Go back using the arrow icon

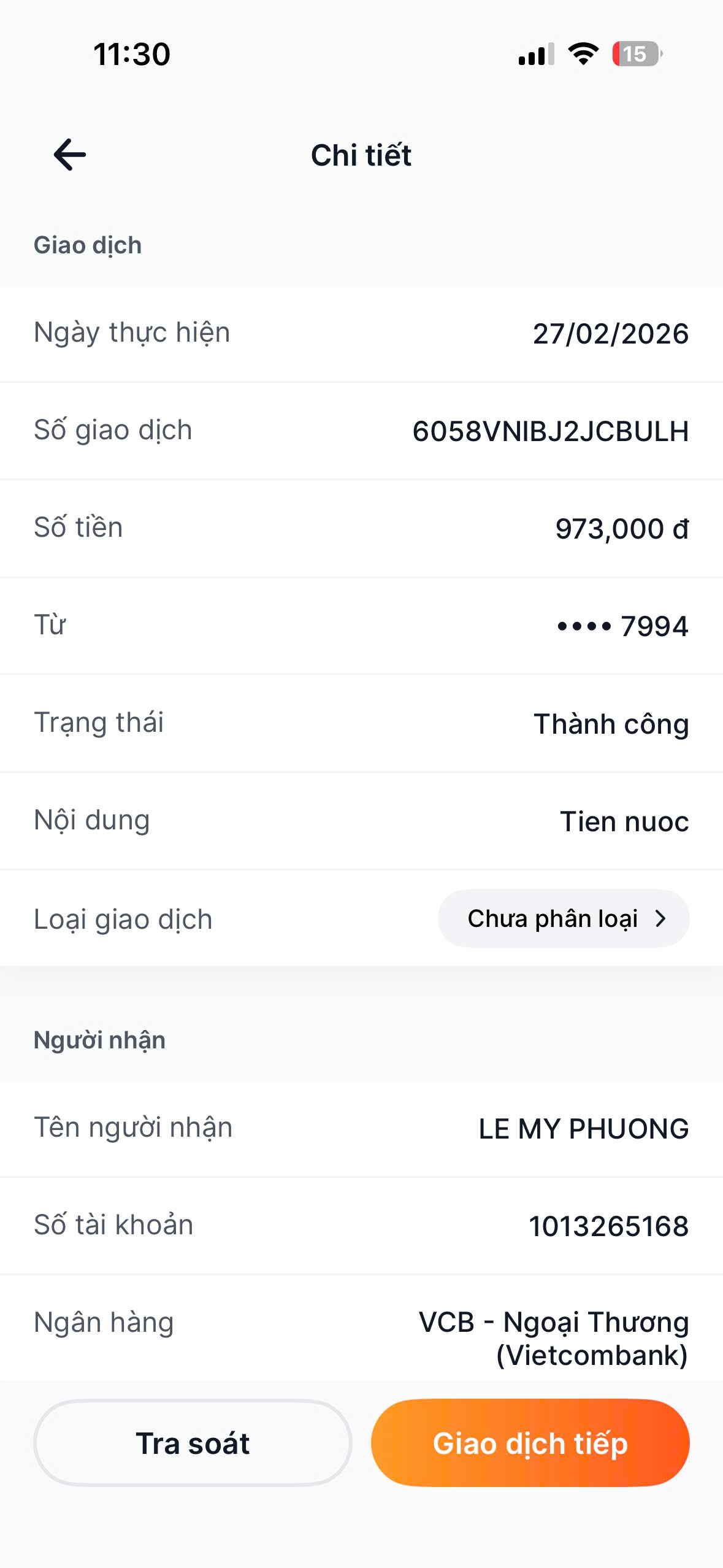click(x=70, y=155)
